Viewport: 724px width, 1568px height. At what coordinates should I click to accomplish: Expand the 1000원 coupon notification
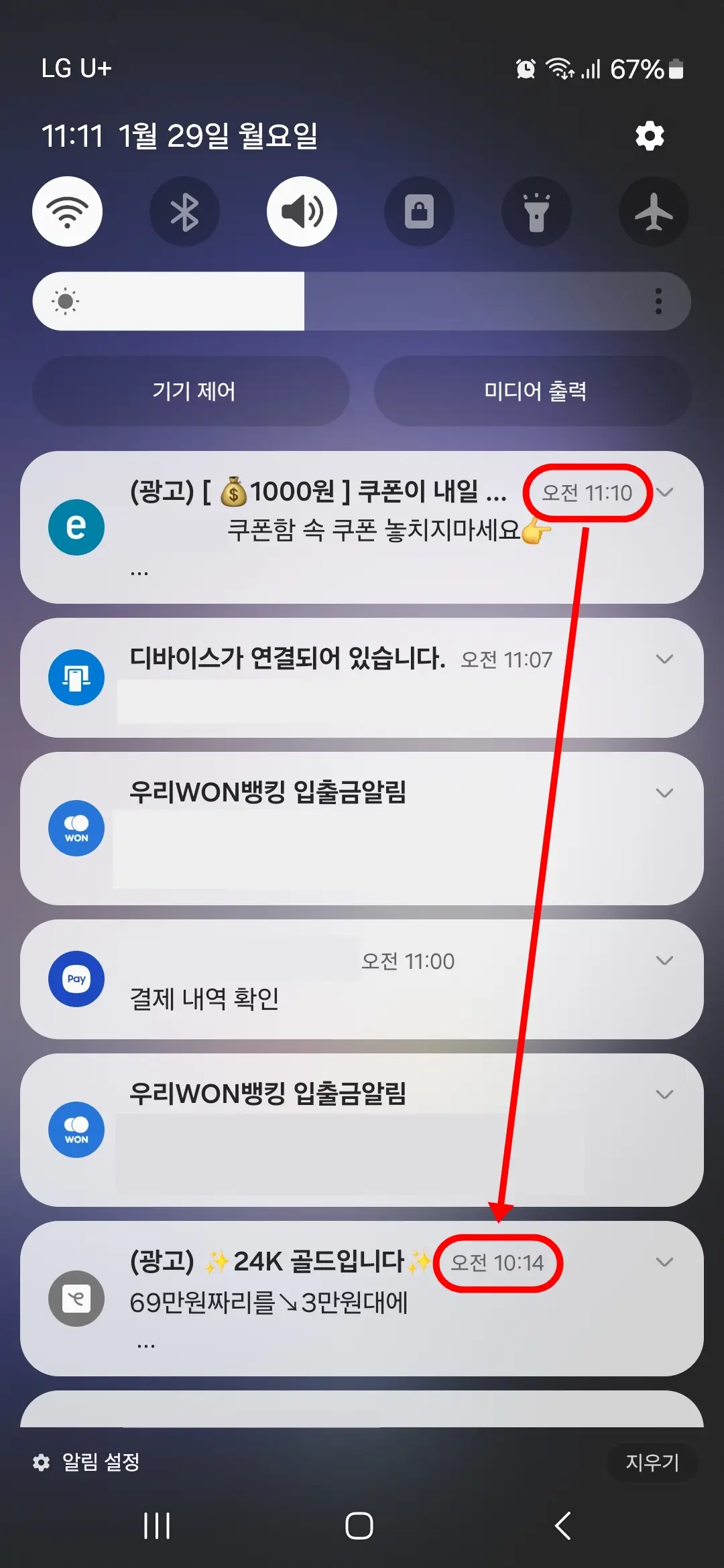click(x=664, y=493)
